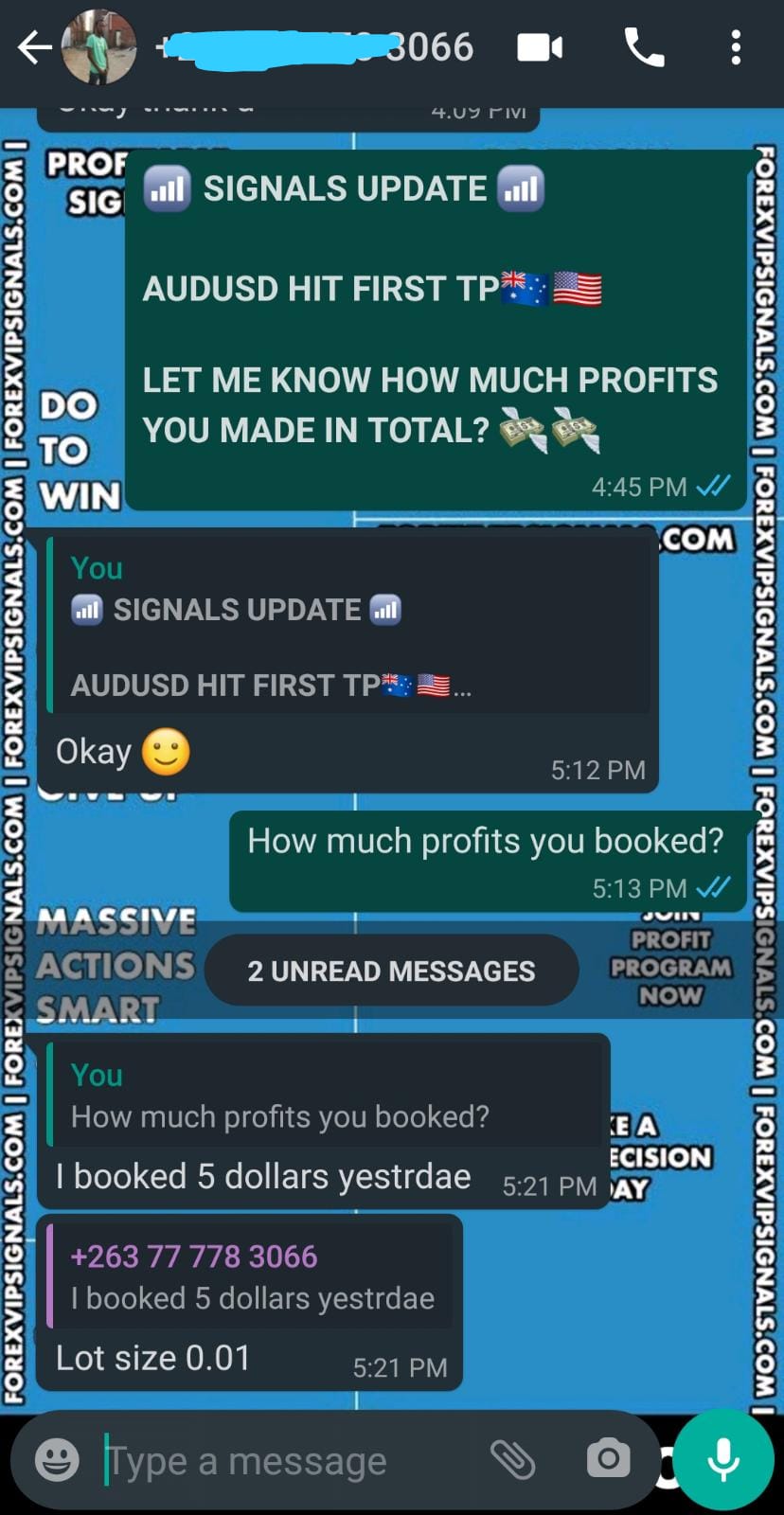Start a voice call

pos(644,47)
